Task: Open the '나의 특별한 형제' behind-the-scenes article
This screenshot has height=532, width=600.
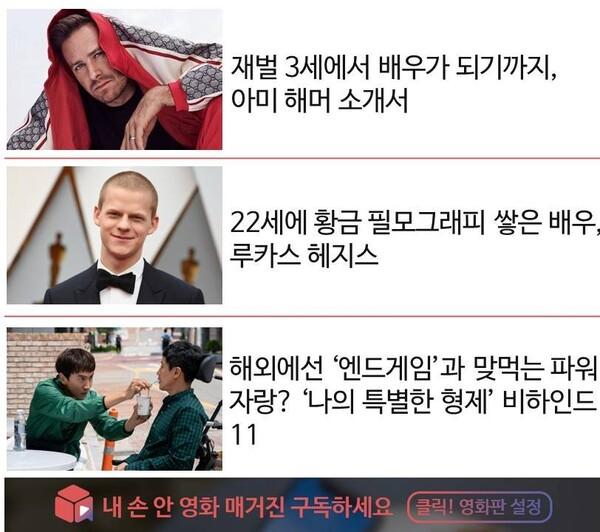Action: tap(410, 398)
